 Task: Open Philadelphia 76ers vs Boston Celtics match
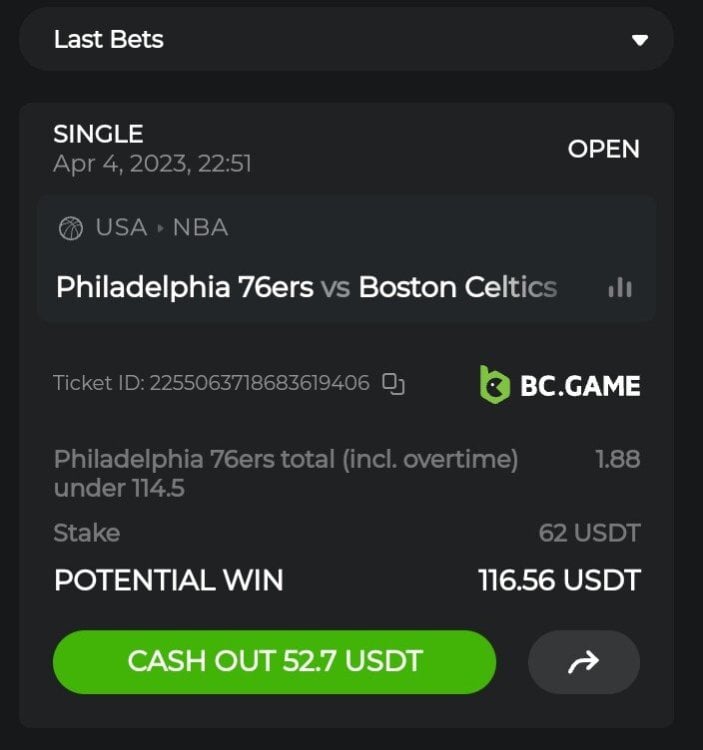pos(306,288)
